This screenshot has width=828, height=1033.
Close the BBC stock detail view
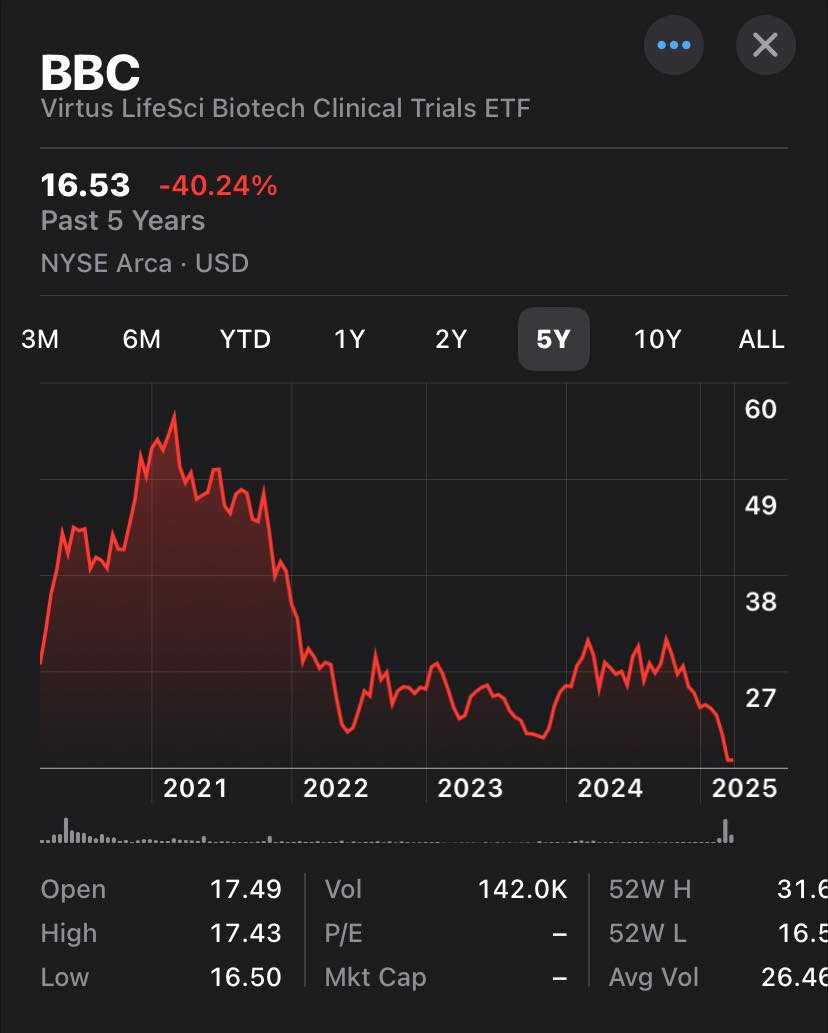click(765, 45)
